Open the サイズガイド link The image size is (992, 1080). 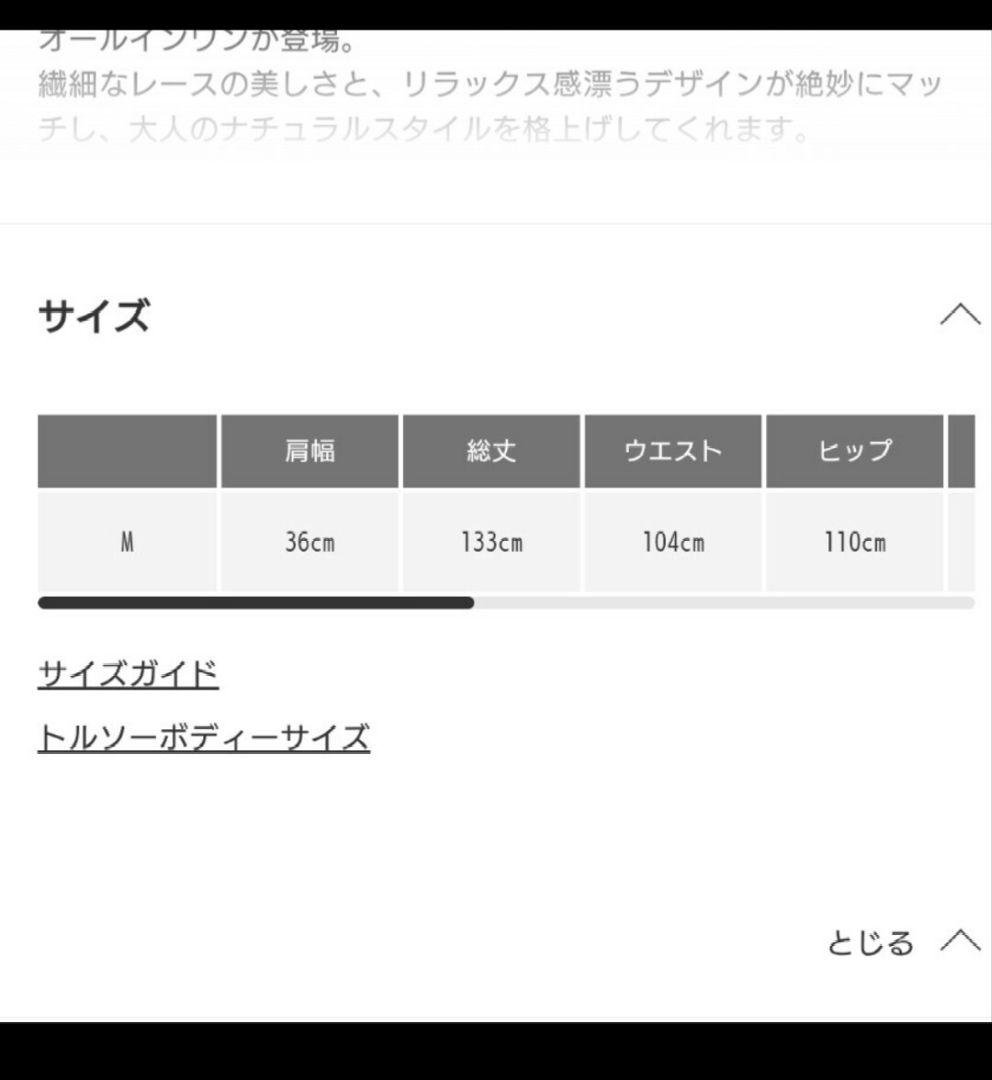click(128, 673)
